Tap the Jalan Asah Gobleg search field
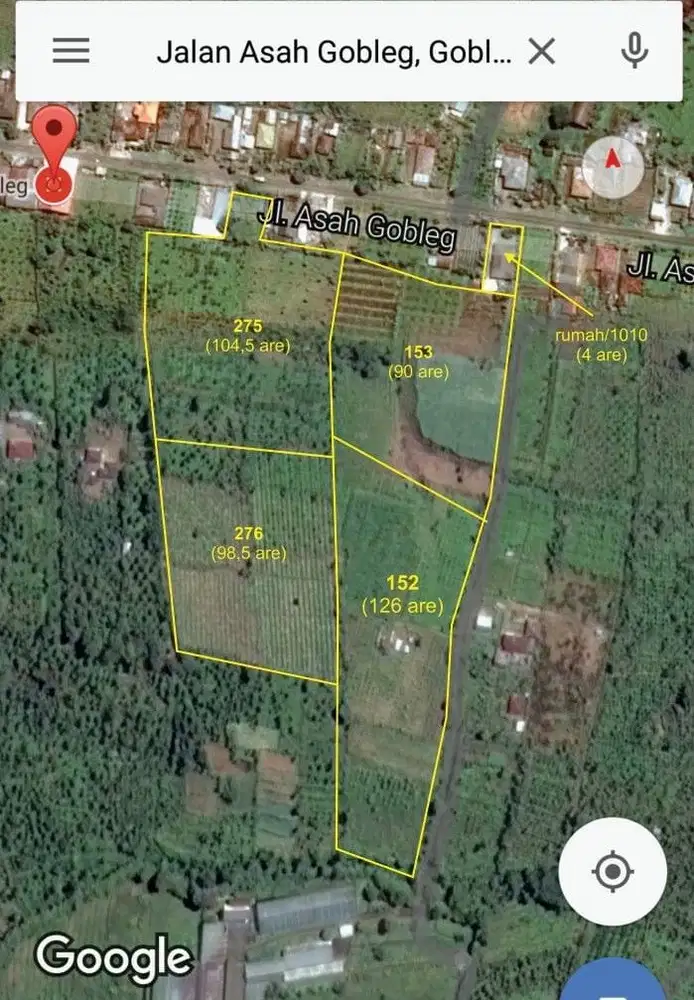Image resolution: width=694 pixels, height=1000 pixels. pos(333,52)
